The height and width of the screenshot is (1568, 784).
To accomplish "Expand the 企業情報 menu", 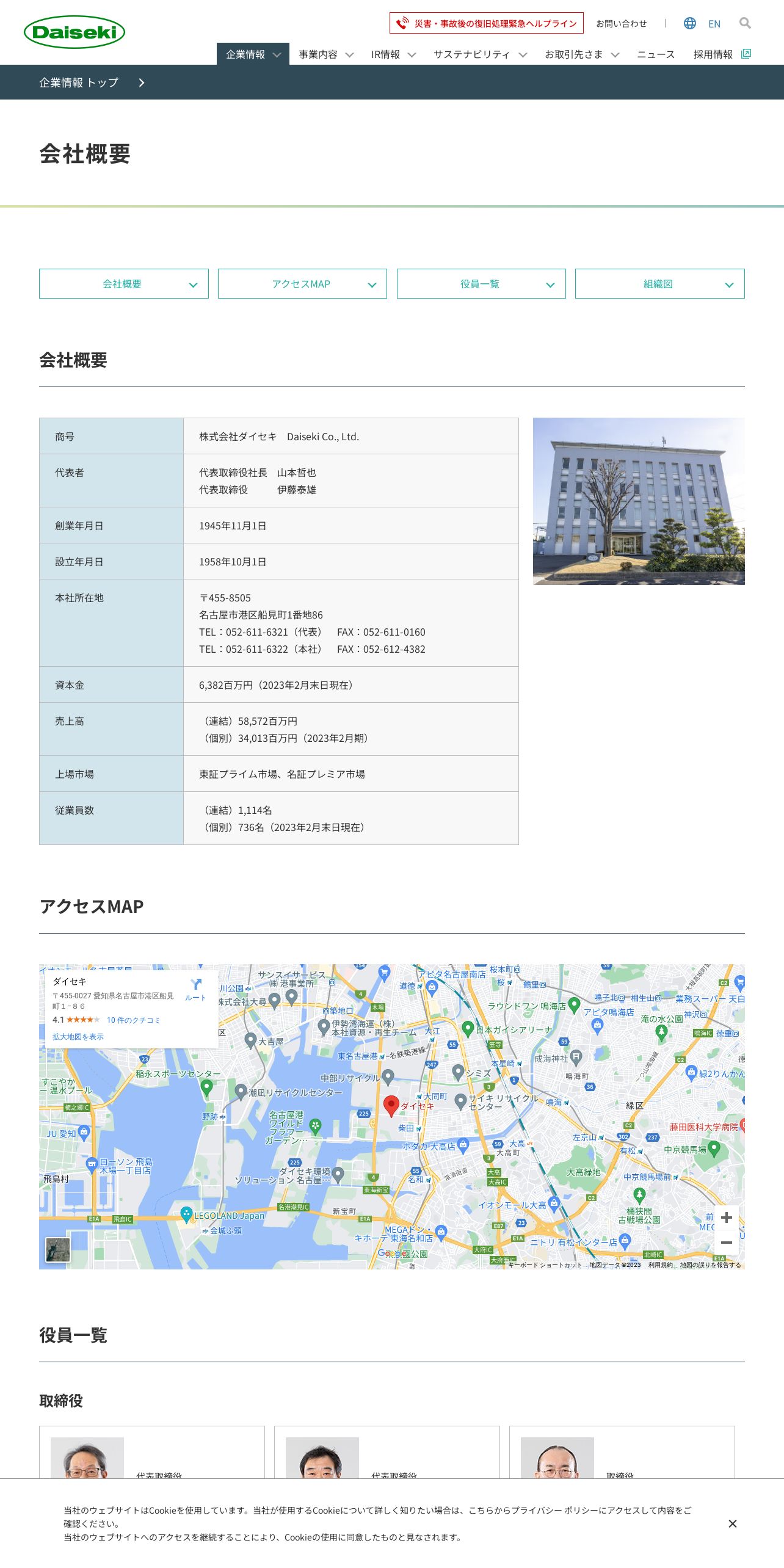I will (x=253, y=54).
